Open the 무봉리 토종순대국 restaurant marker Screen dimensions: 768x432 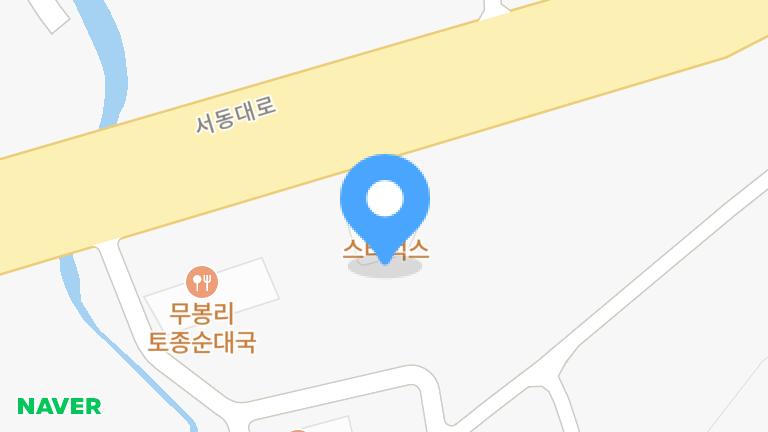[202, 282]
